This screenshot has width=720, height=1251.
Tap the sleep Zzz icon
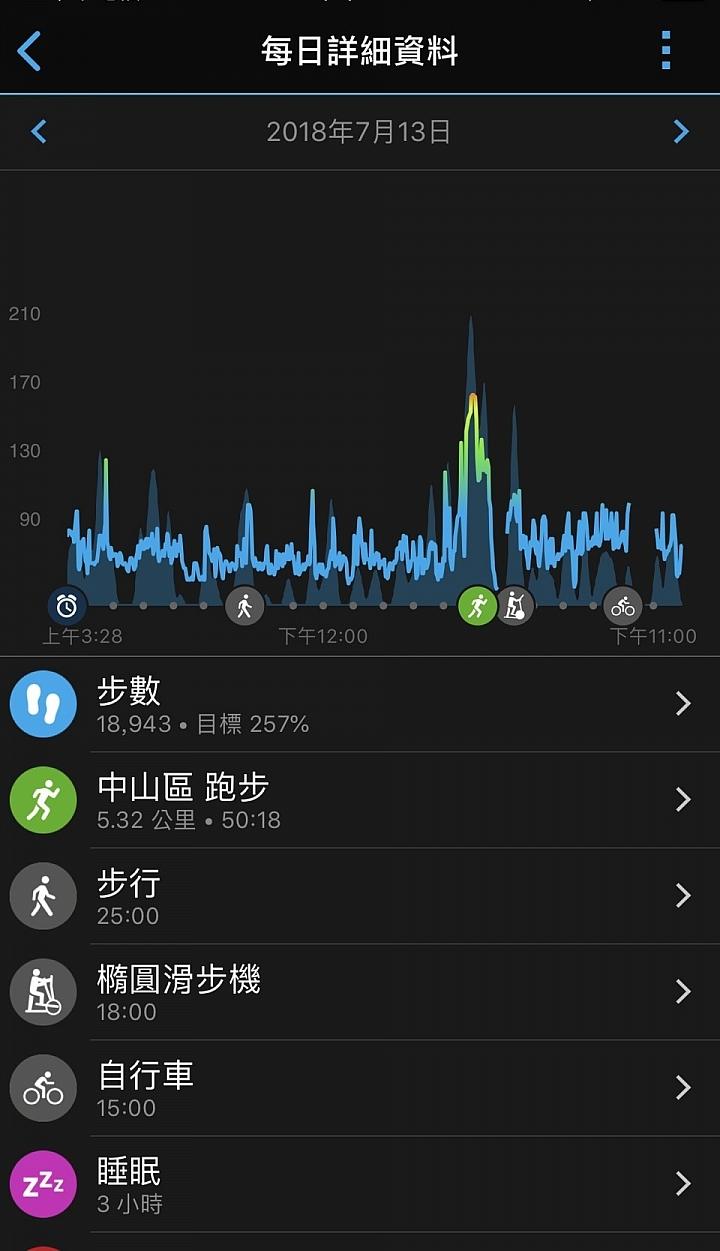click(x=42, y=1184)
